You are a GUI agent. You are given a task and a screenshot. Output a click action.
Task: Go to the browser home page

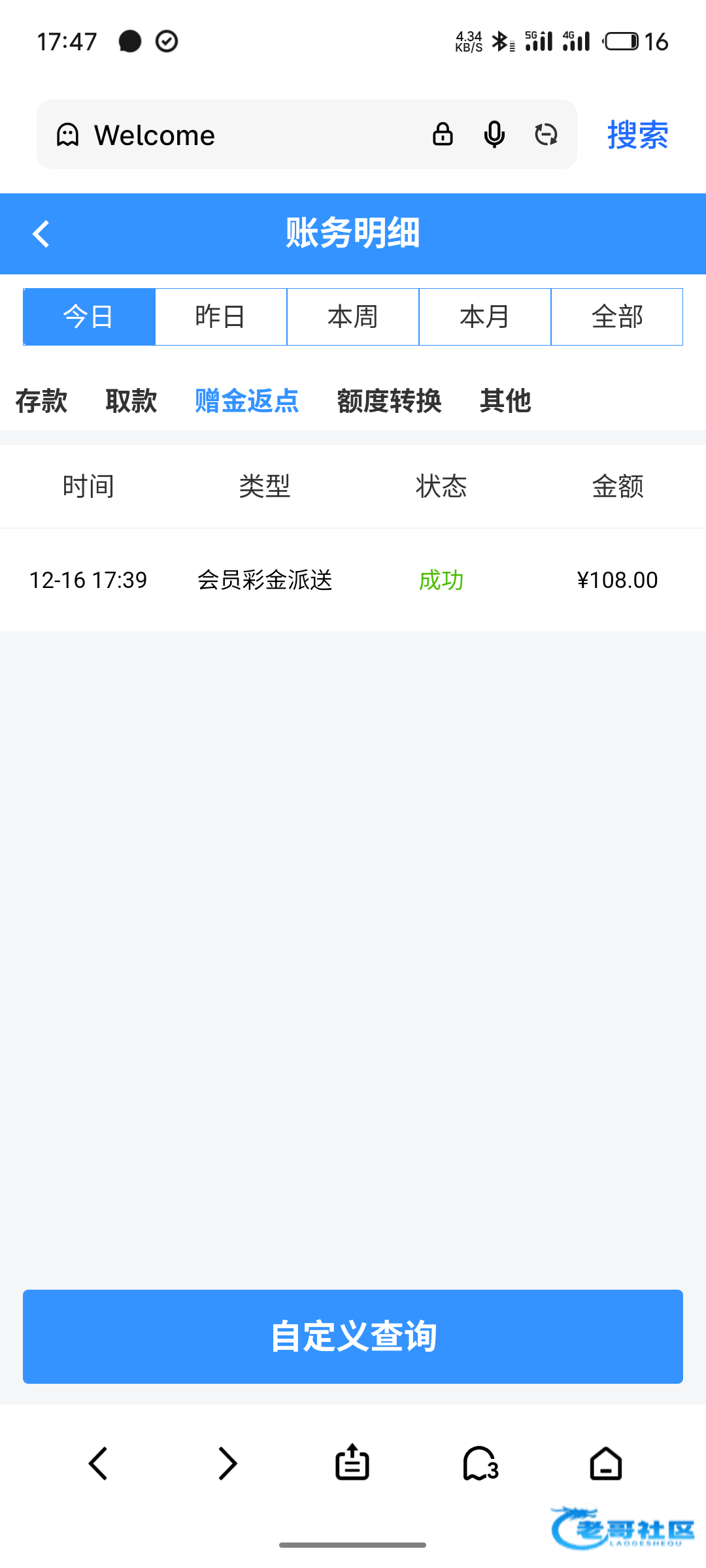pyautogui.click(x=606, y=1463)
